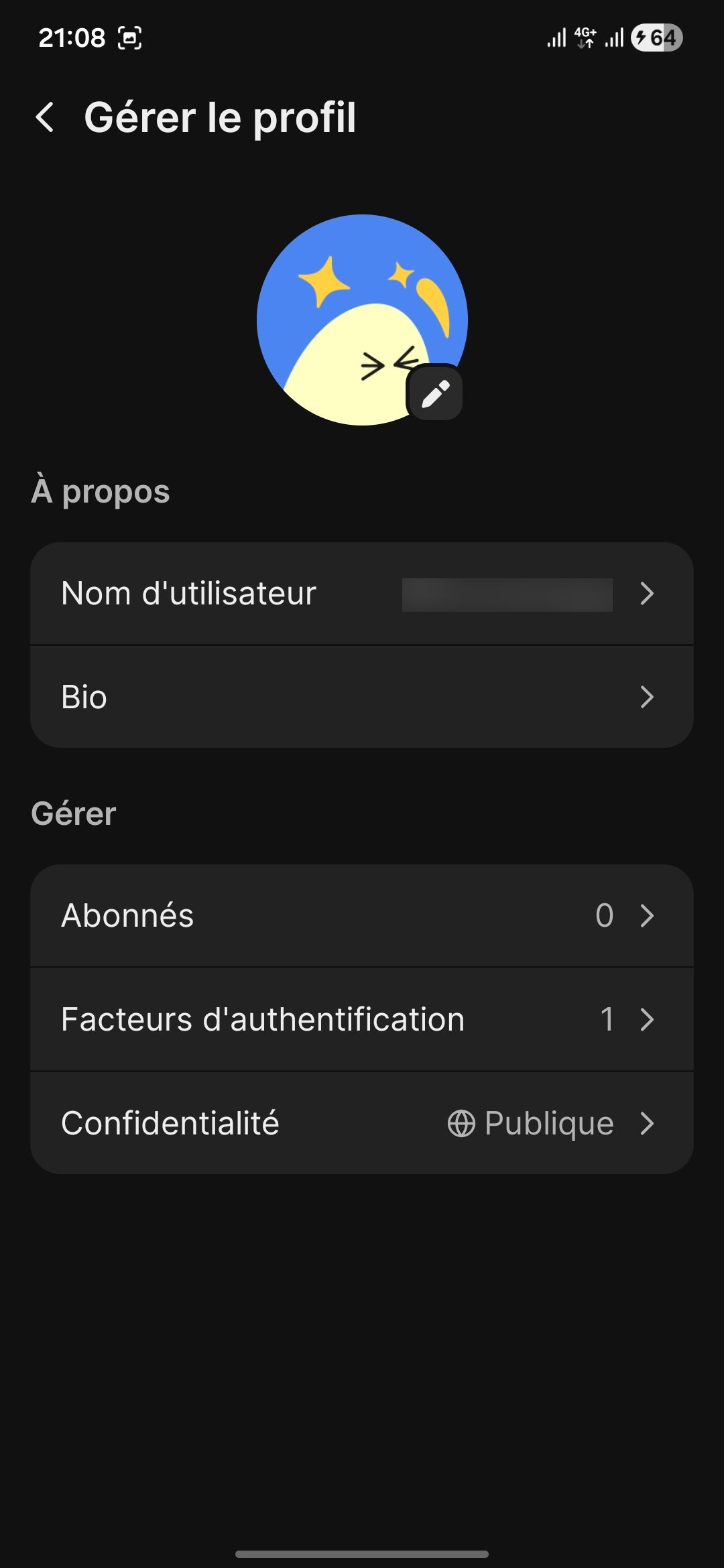Screen dimensions: 724x1568
Task: Open Confidentialité settings via the chevron
Action: point(647,1124)
